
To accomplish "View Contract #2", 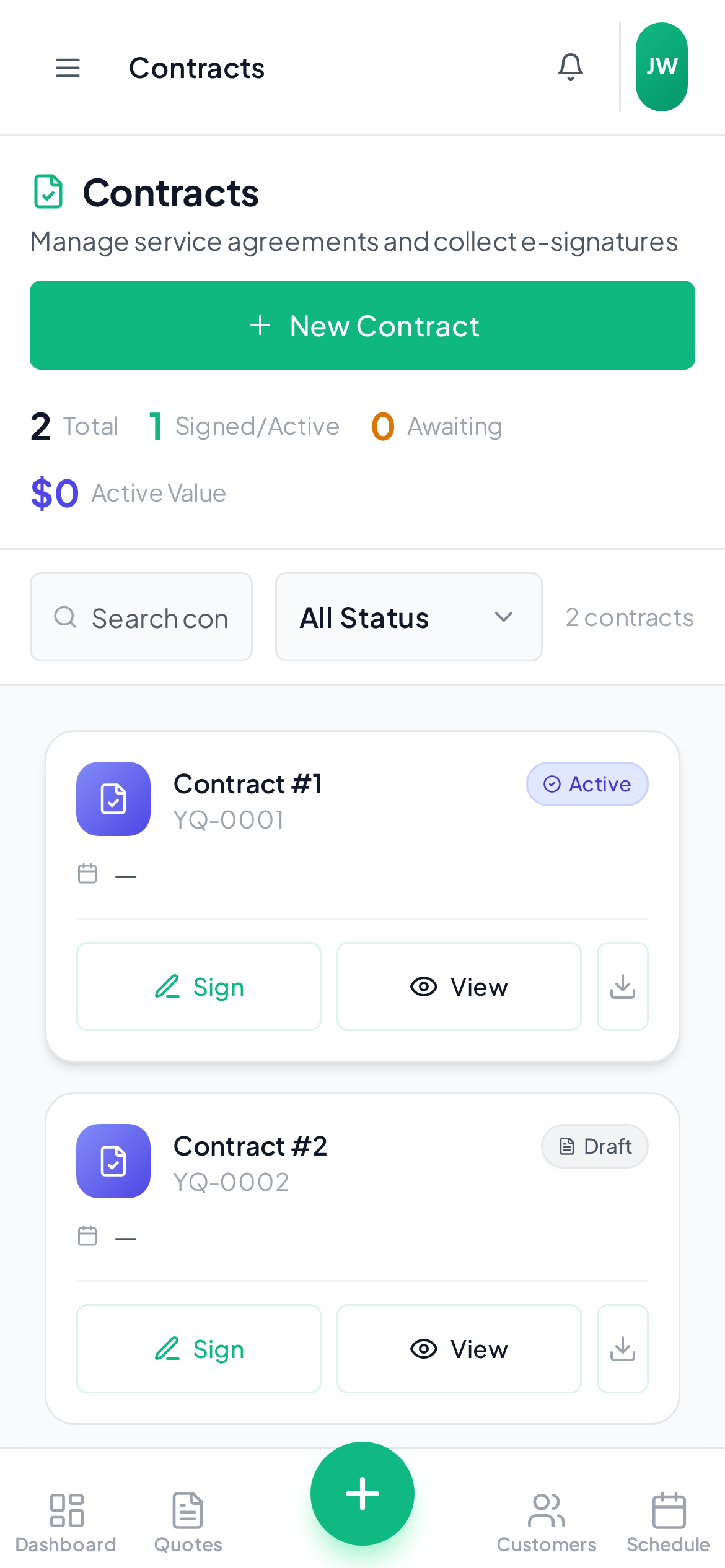I will (x=459, y=1349).
